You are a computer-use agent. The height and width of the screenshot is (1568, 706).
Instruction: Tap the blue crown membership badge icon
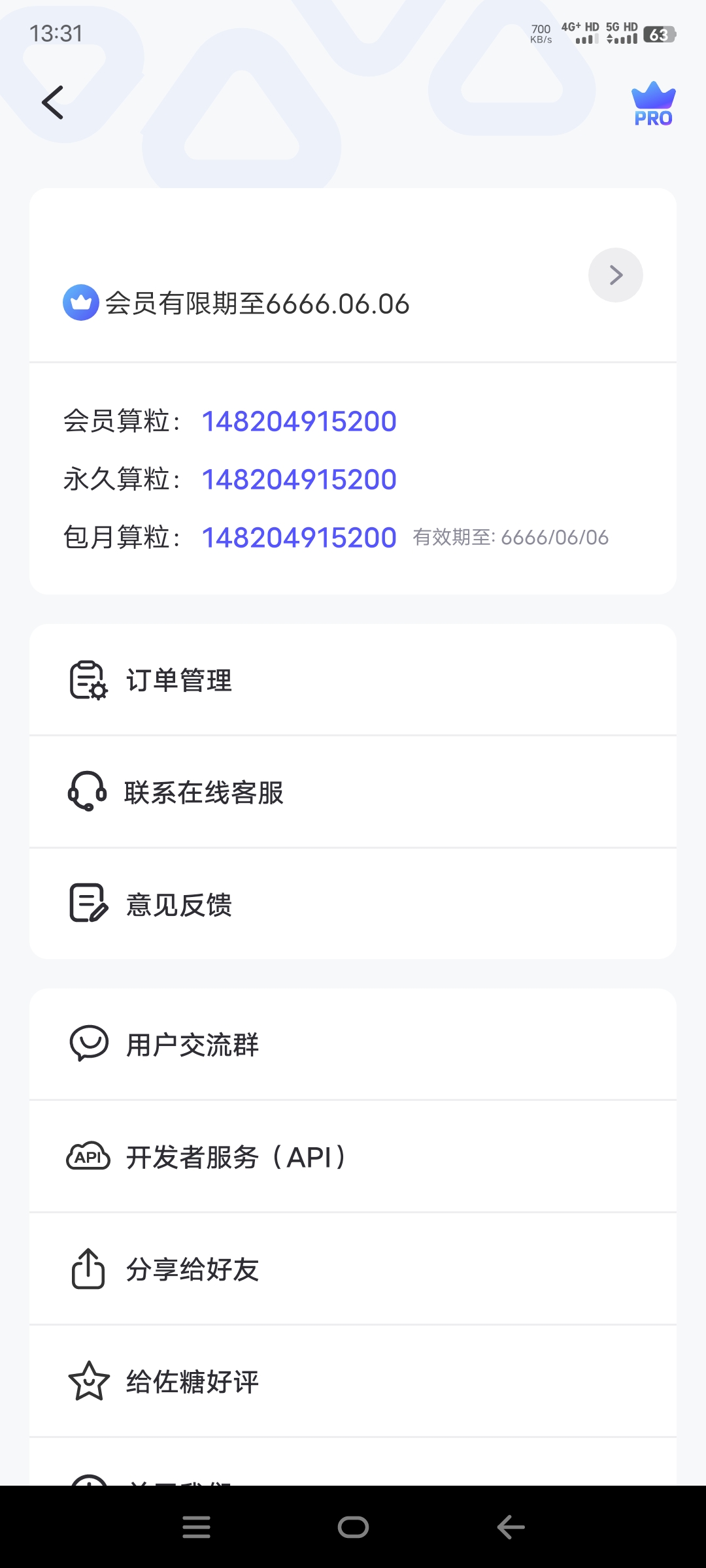click(81, 302)
